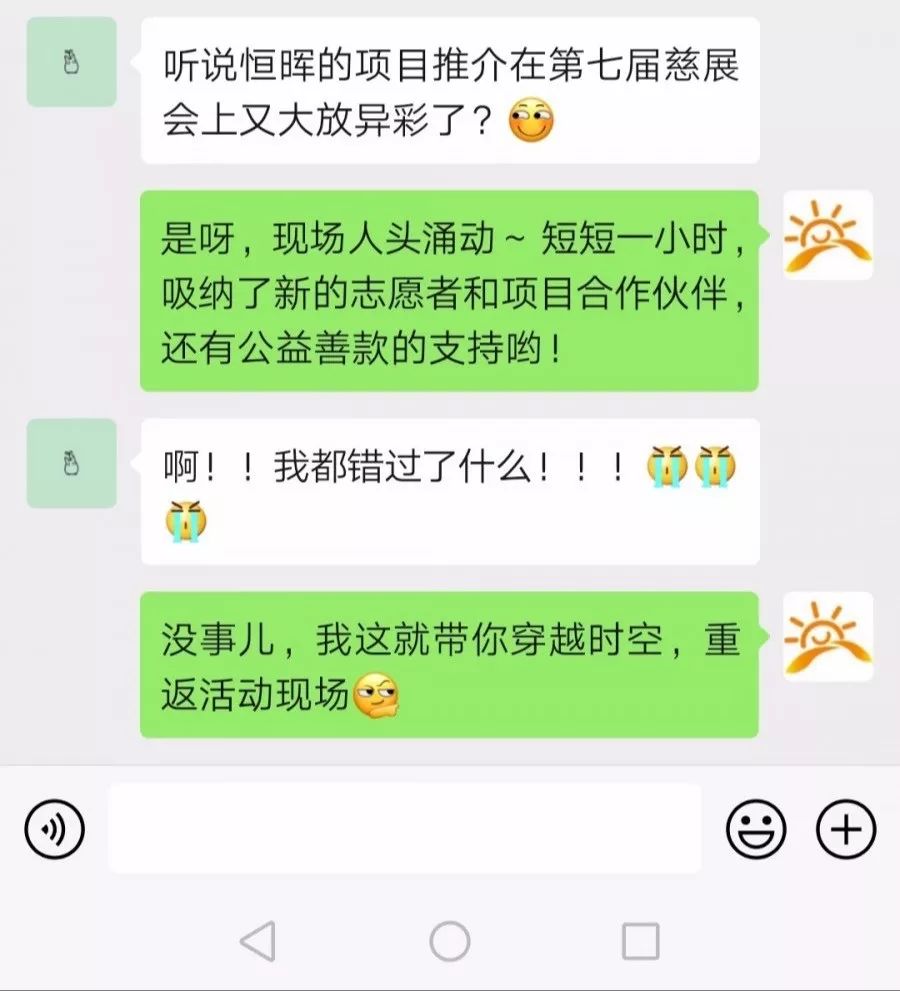Screen dimensions: 900x991
Task: Open sun avatar beside 没事儿 message
Action: coord(828,636)
